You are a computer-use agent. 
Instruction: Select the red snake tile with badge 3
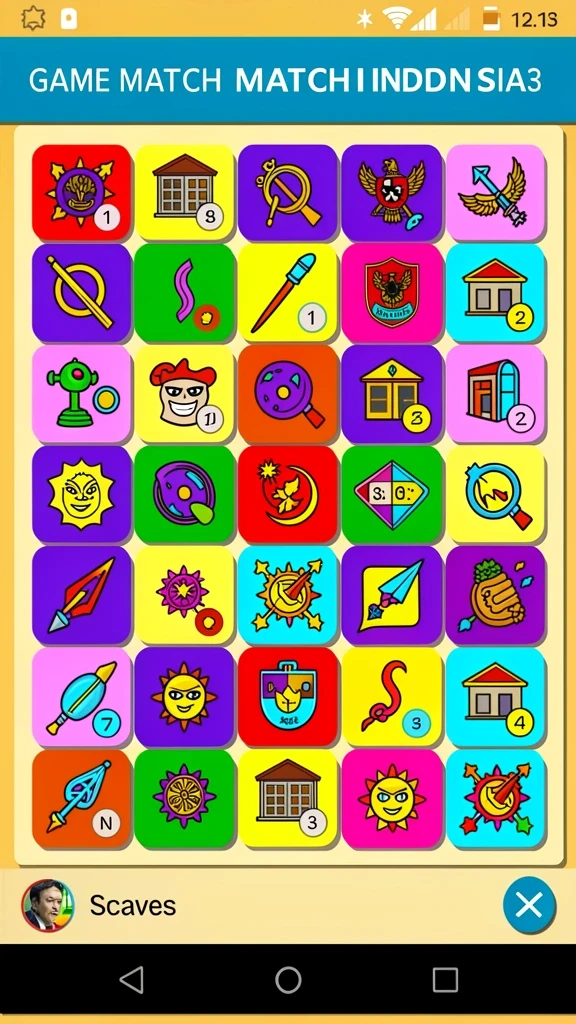click(391, 697)
